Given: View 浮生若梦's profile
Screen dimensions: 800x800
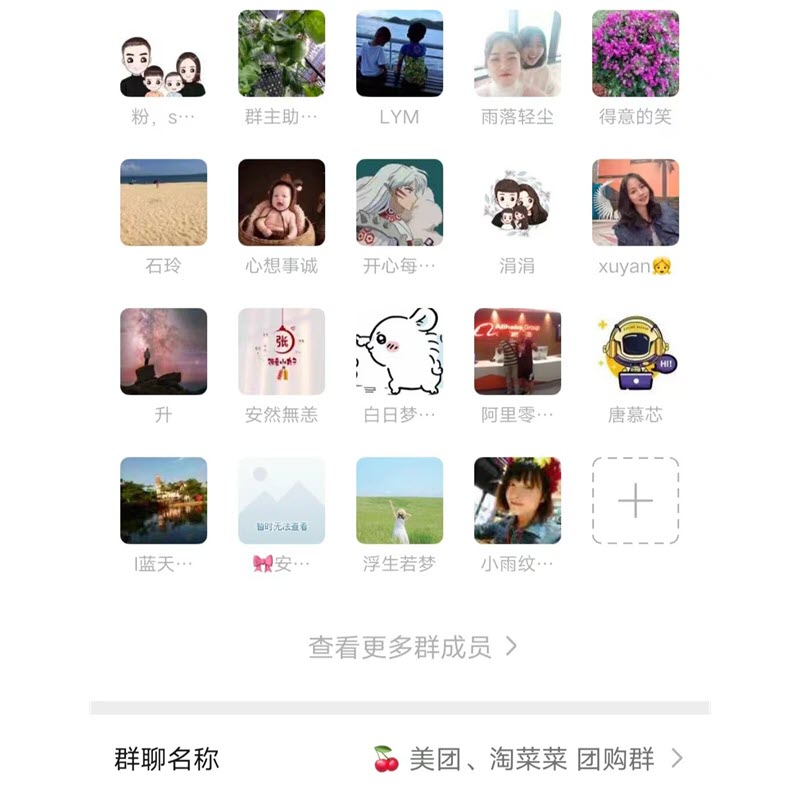Looking at the screenshot, I should coord(399,500).
